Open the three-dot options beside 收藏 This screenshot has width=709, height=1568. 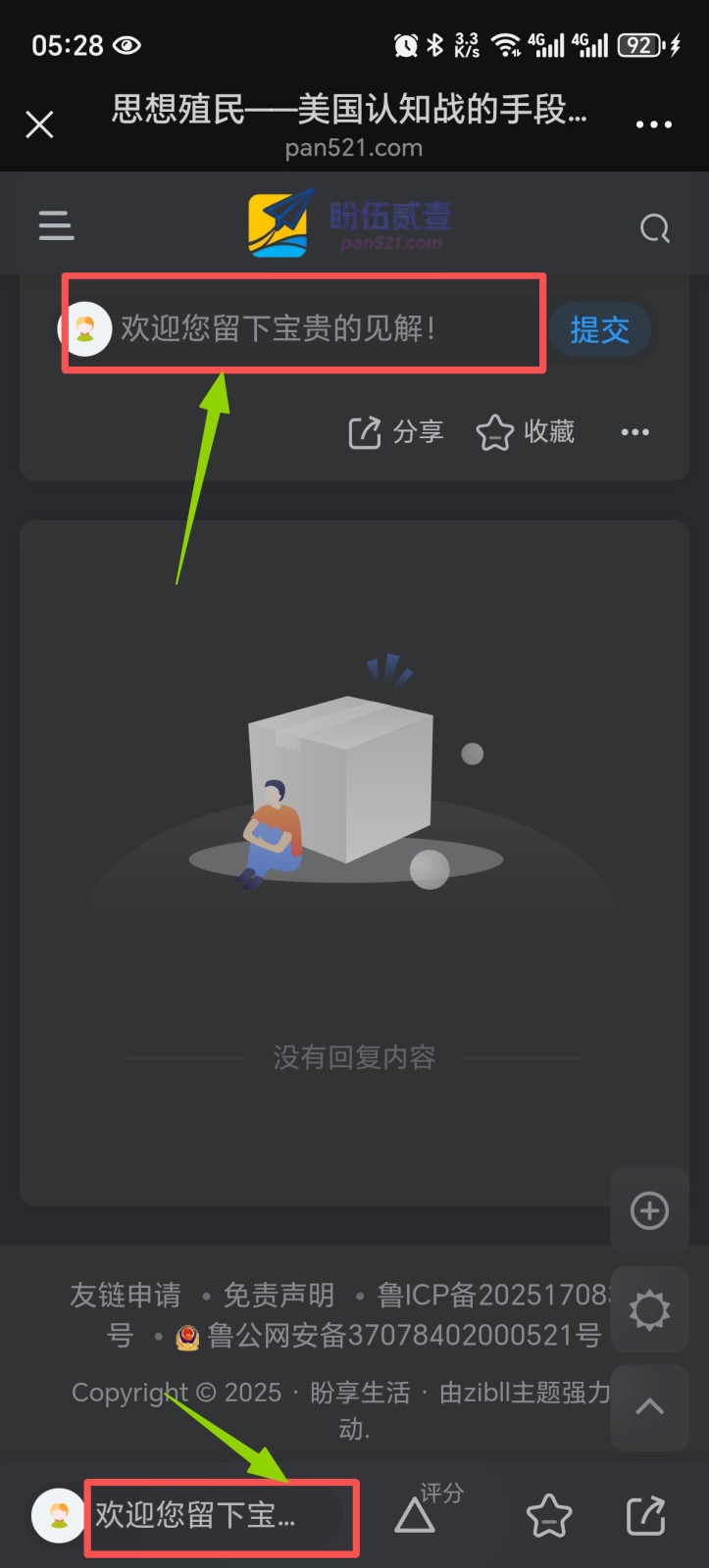point(634,432)
